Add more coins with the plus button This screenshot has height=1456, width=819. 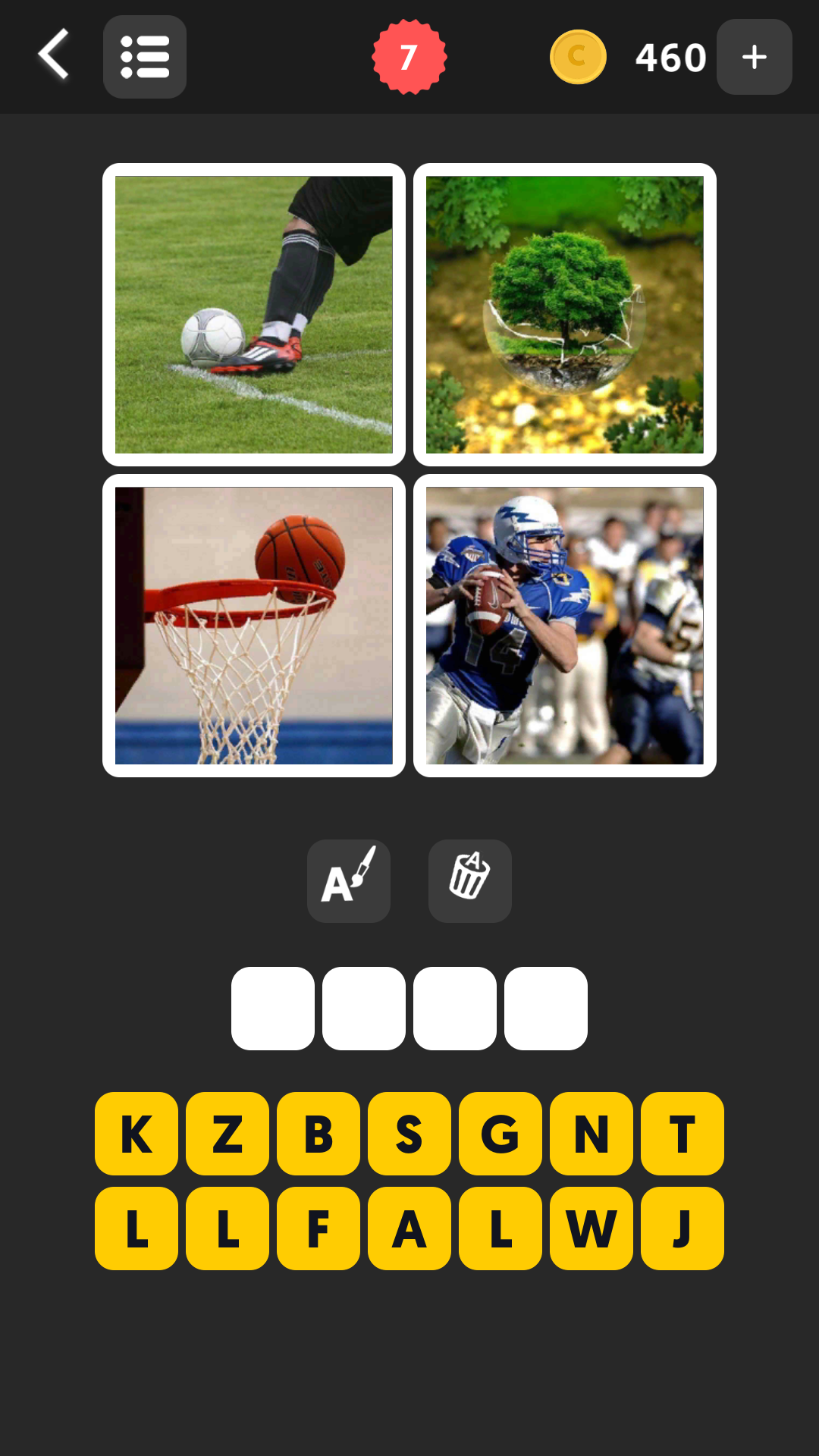click(754, 57)
